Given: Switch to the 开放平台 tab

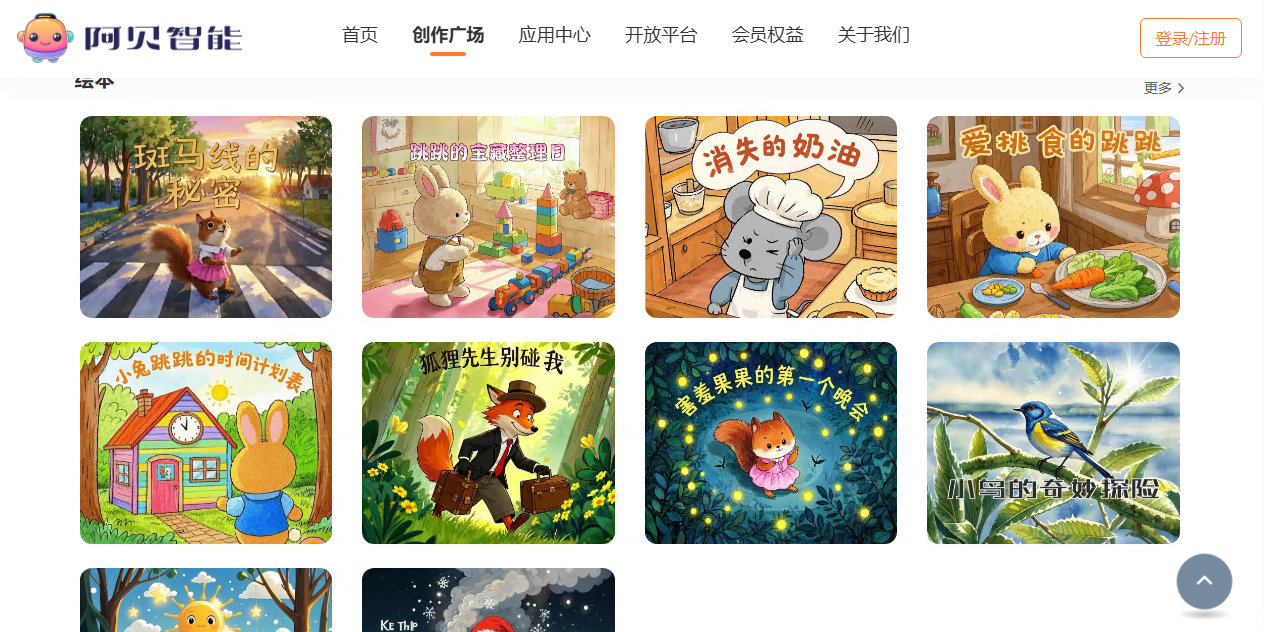Looking at the screenshot, I should point(661,35).
